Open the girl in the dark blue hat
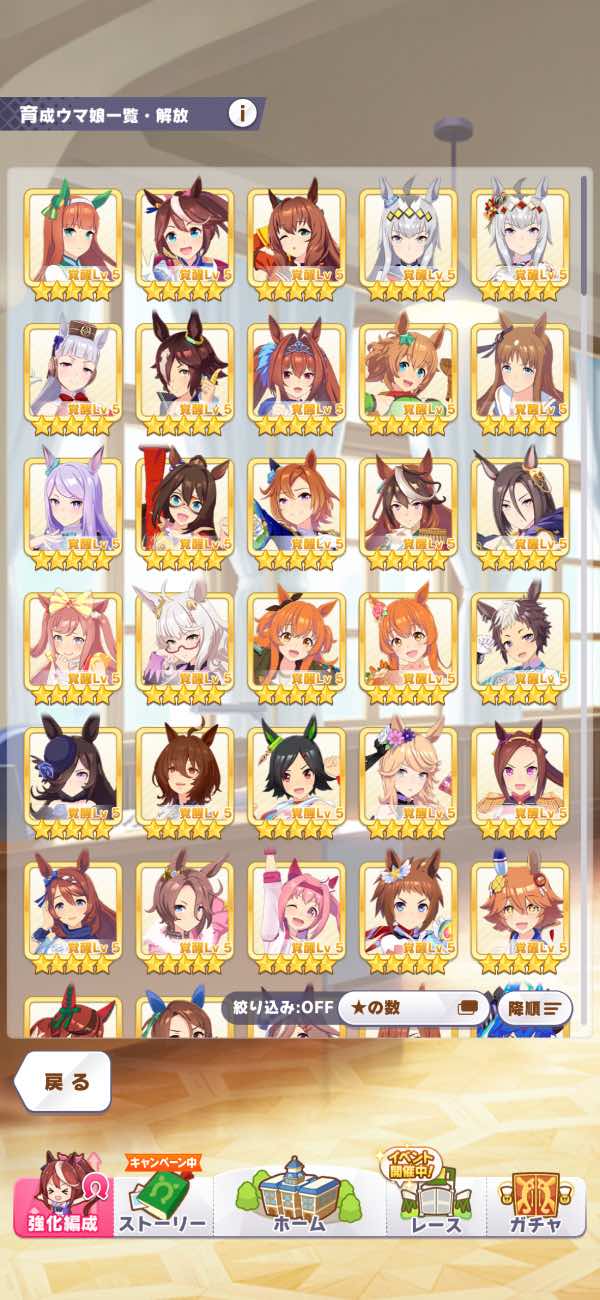The image size is (600, 1300). click(x=73, y=777)
